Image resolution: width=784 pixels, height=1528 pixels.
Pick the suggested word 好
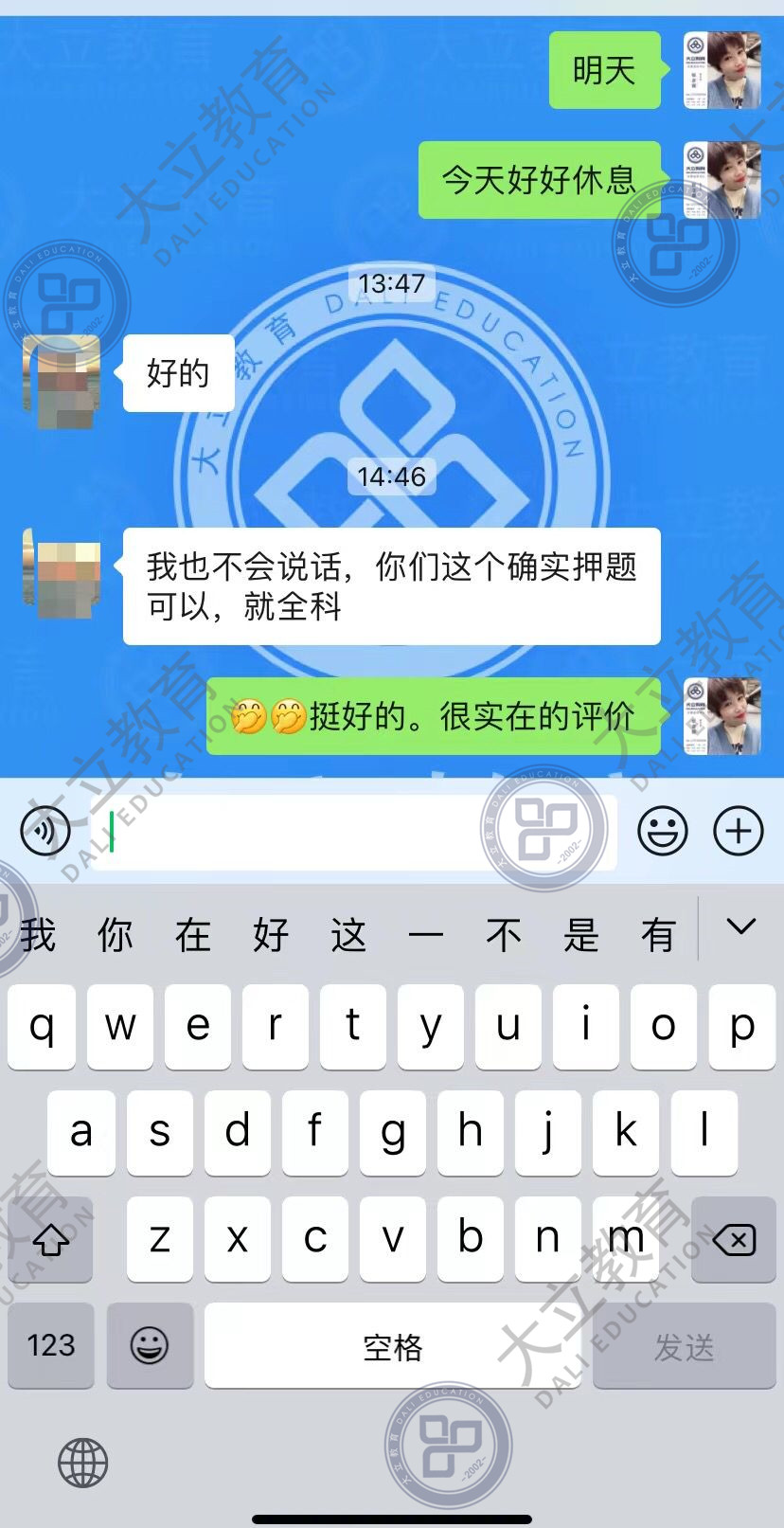(x=271, y=935)
